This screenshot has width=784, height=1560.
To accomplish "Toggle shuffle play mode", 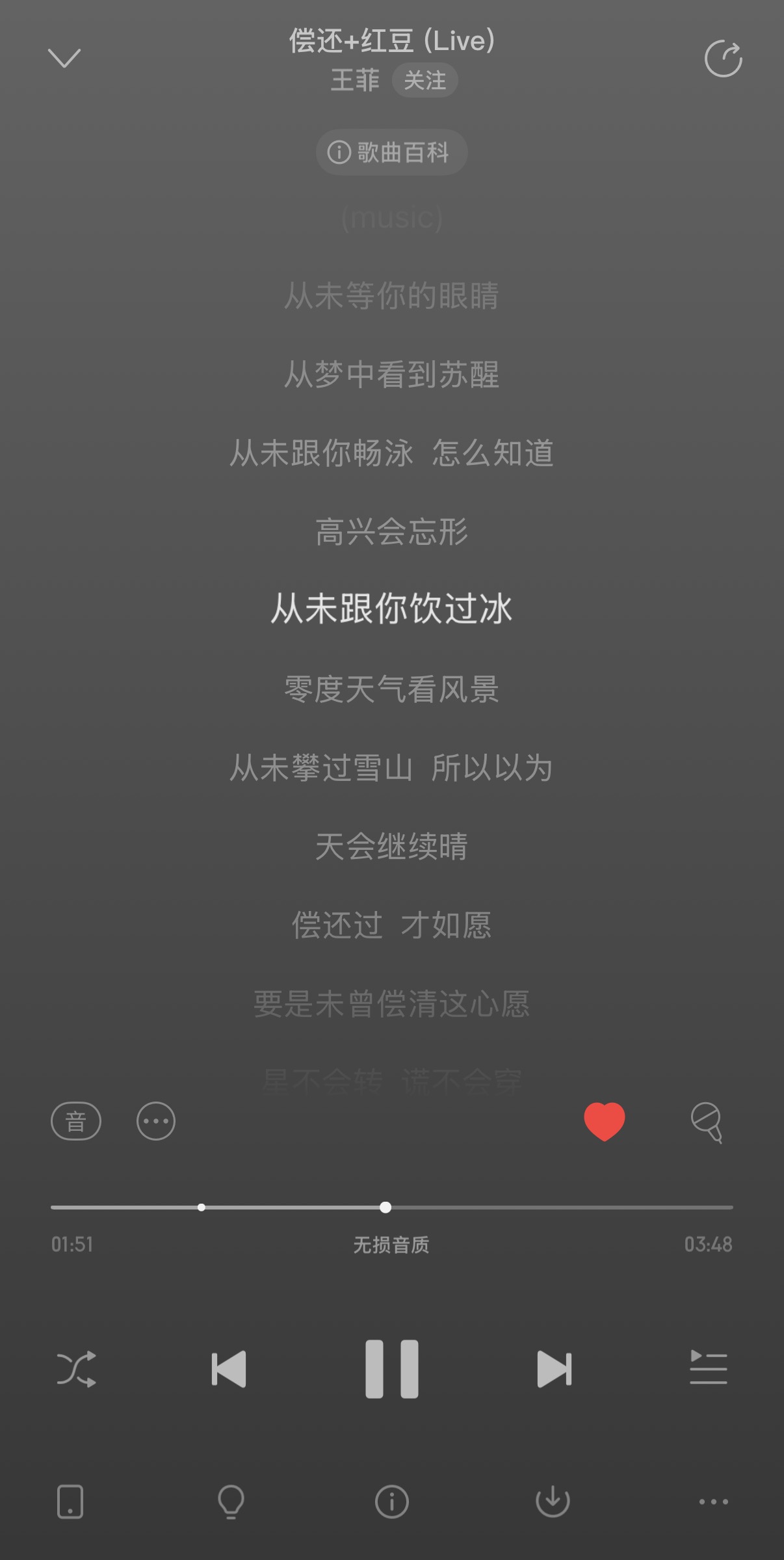I will (x=77, y=1369).
